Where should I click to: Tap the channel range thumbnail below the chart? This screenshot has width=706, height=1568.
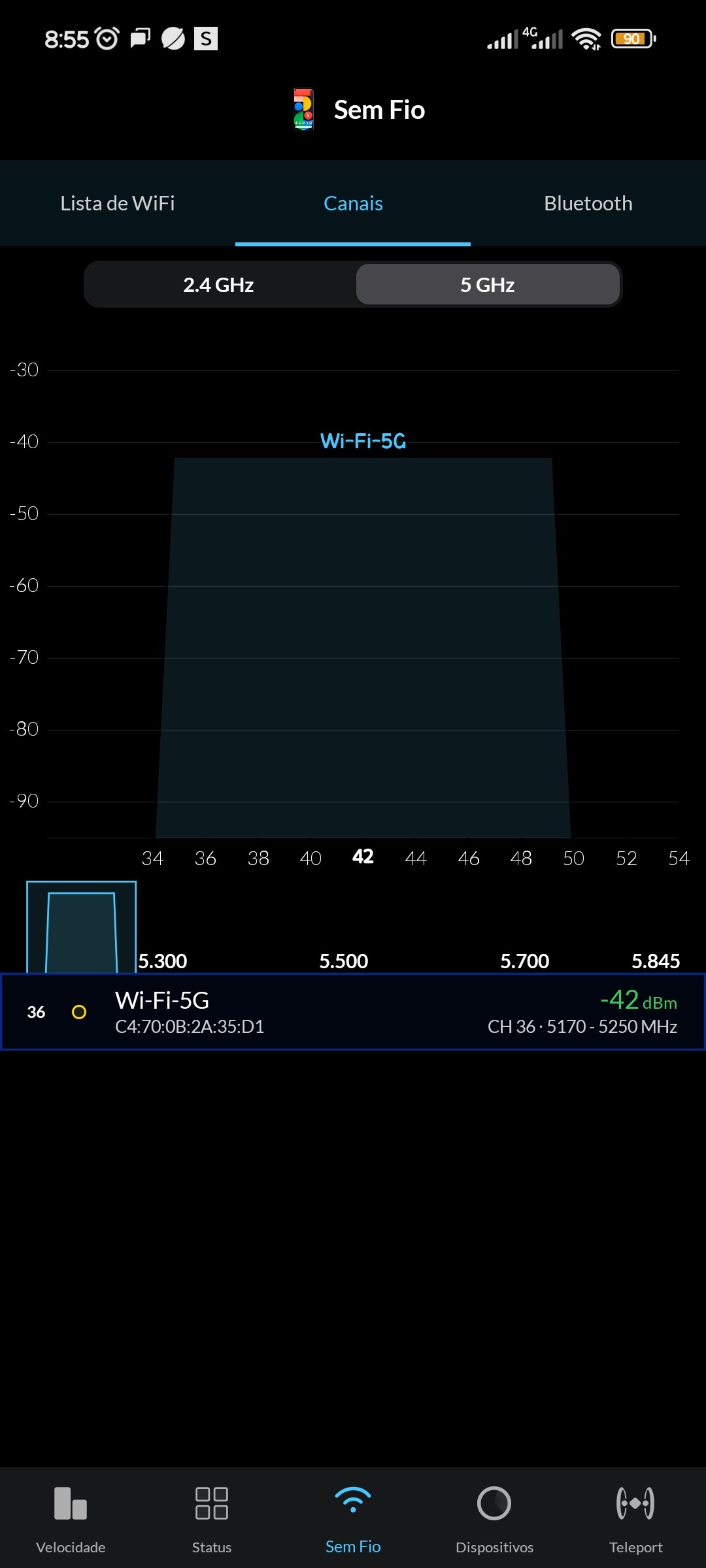point(81,926)
